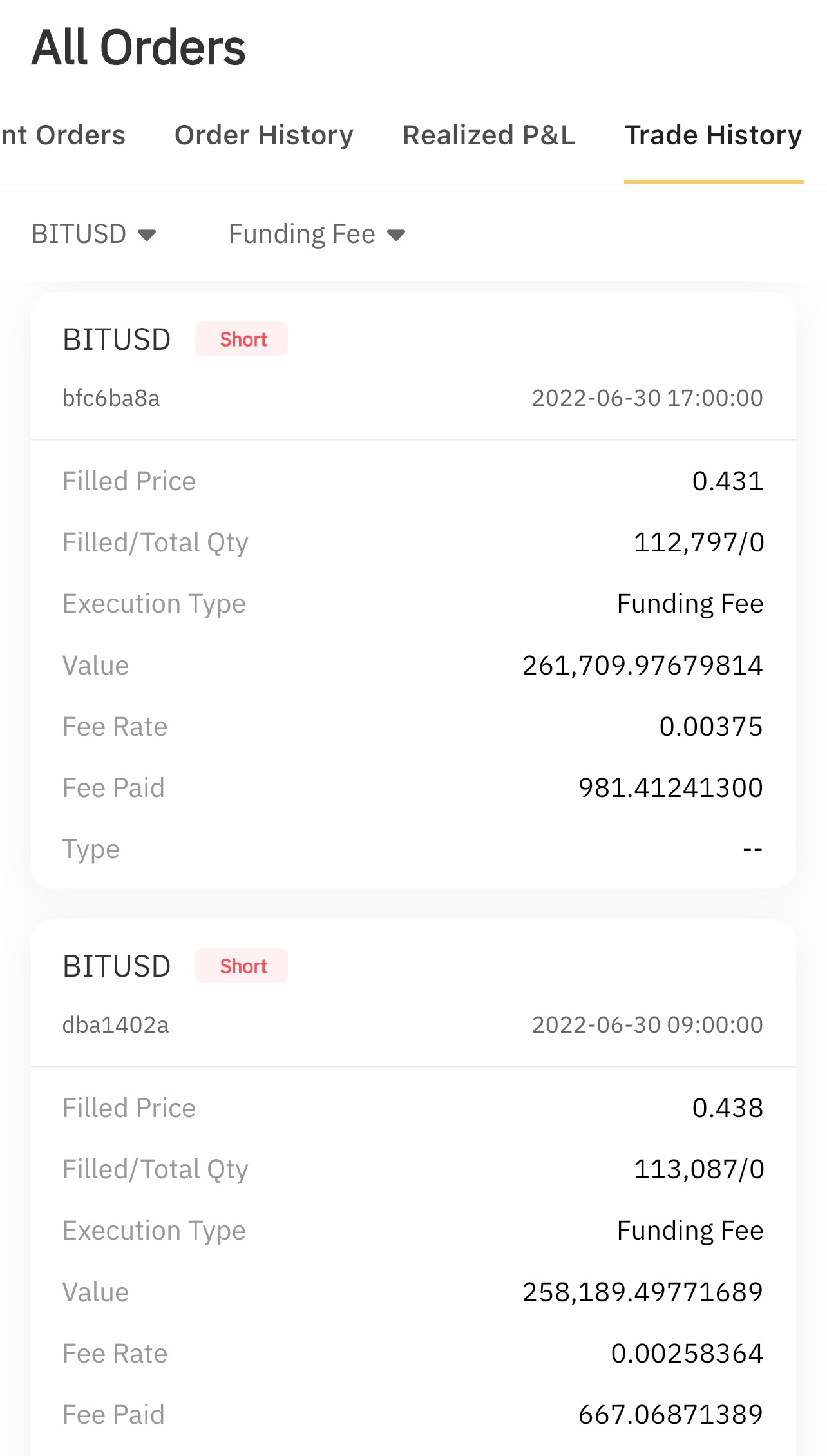Go to the partially visible Orders tab
827x1456 pixels.
[x=62, y=135]
